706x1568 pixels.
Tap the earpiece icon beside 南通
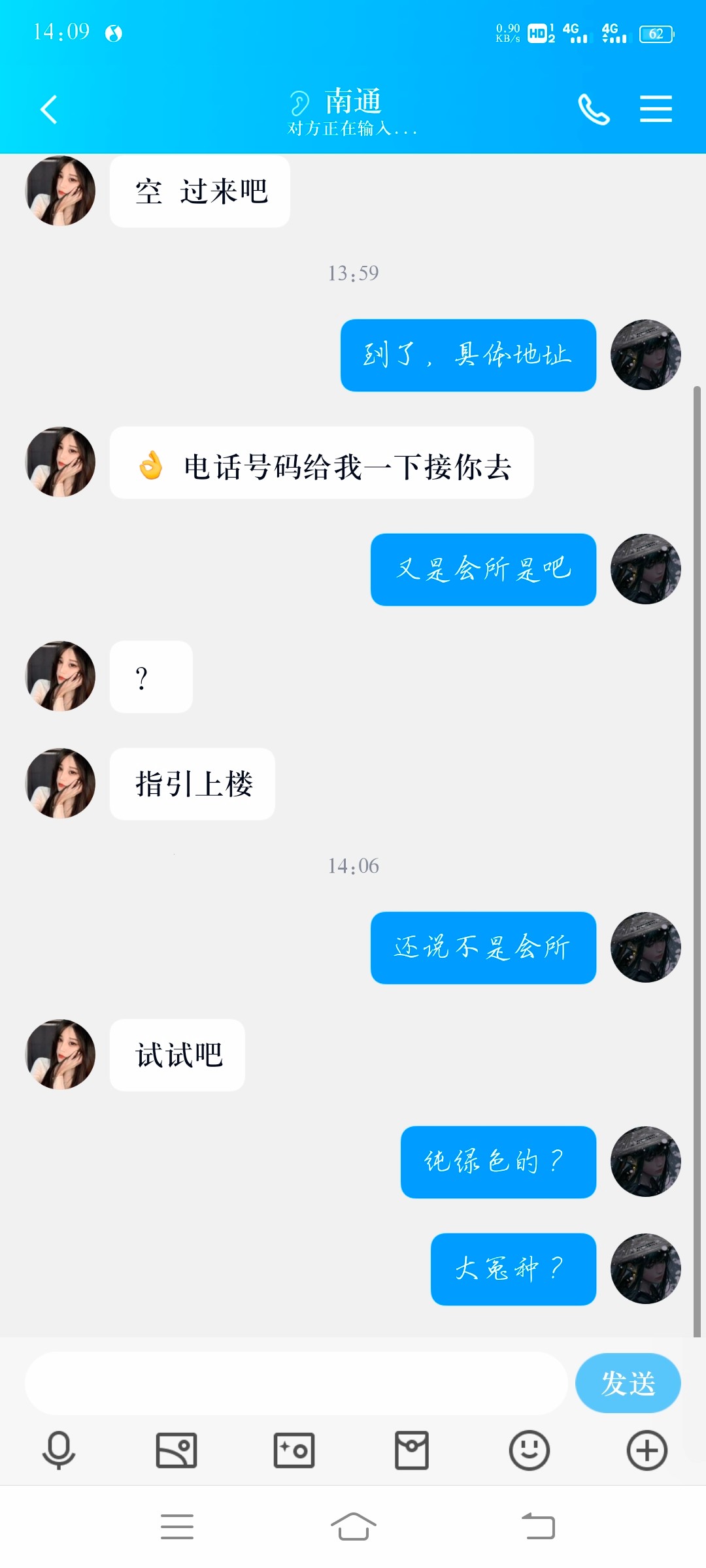coord(299,103)
